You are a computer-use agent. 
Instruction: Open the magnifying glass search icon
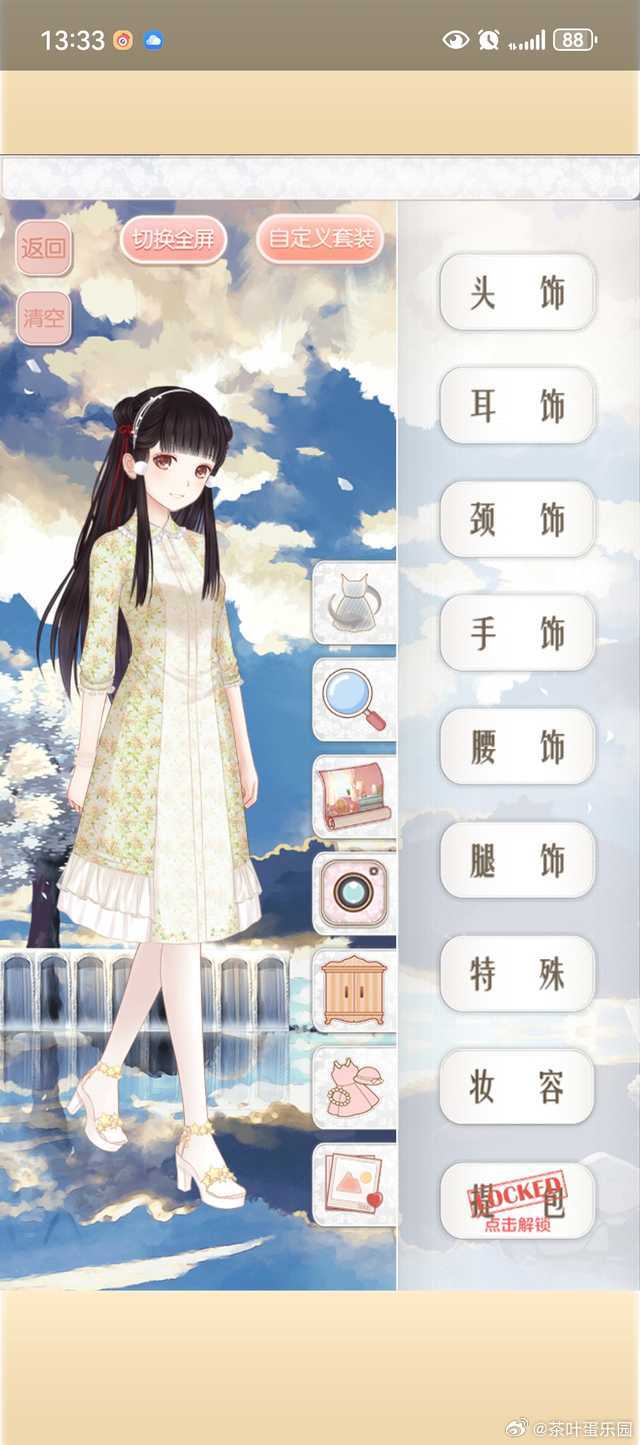coord(356,699)
